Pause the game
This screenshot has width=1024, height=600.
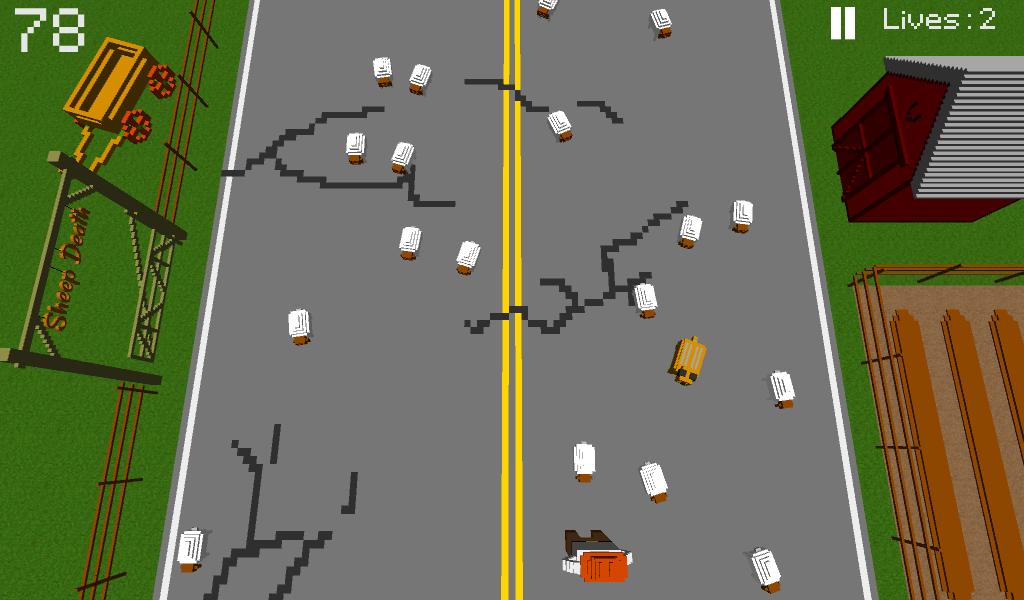pyautogui.click(x=843, y=22)
